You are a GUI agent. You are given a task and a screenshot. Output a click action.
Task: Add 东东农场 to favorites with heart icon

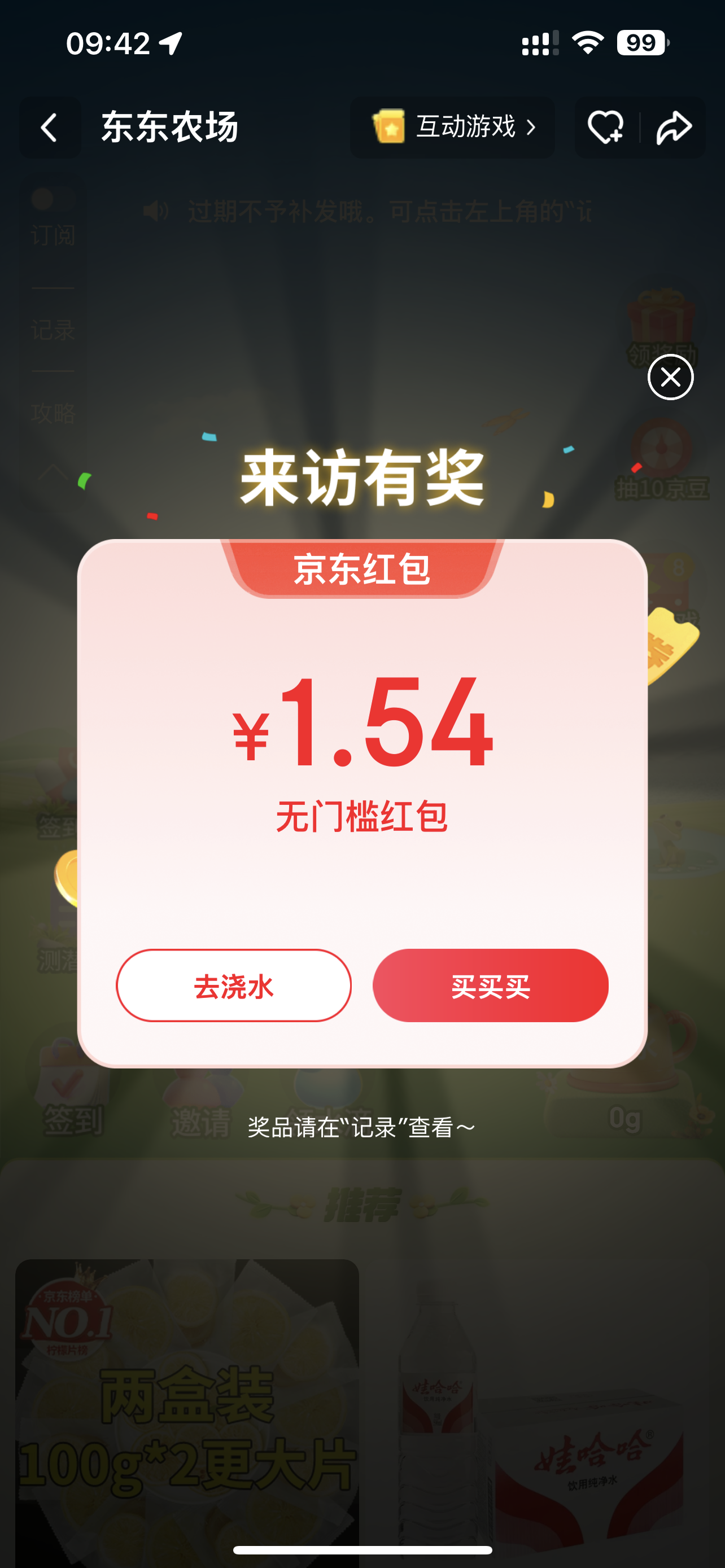pyautogui.click(x=606, y=127)
